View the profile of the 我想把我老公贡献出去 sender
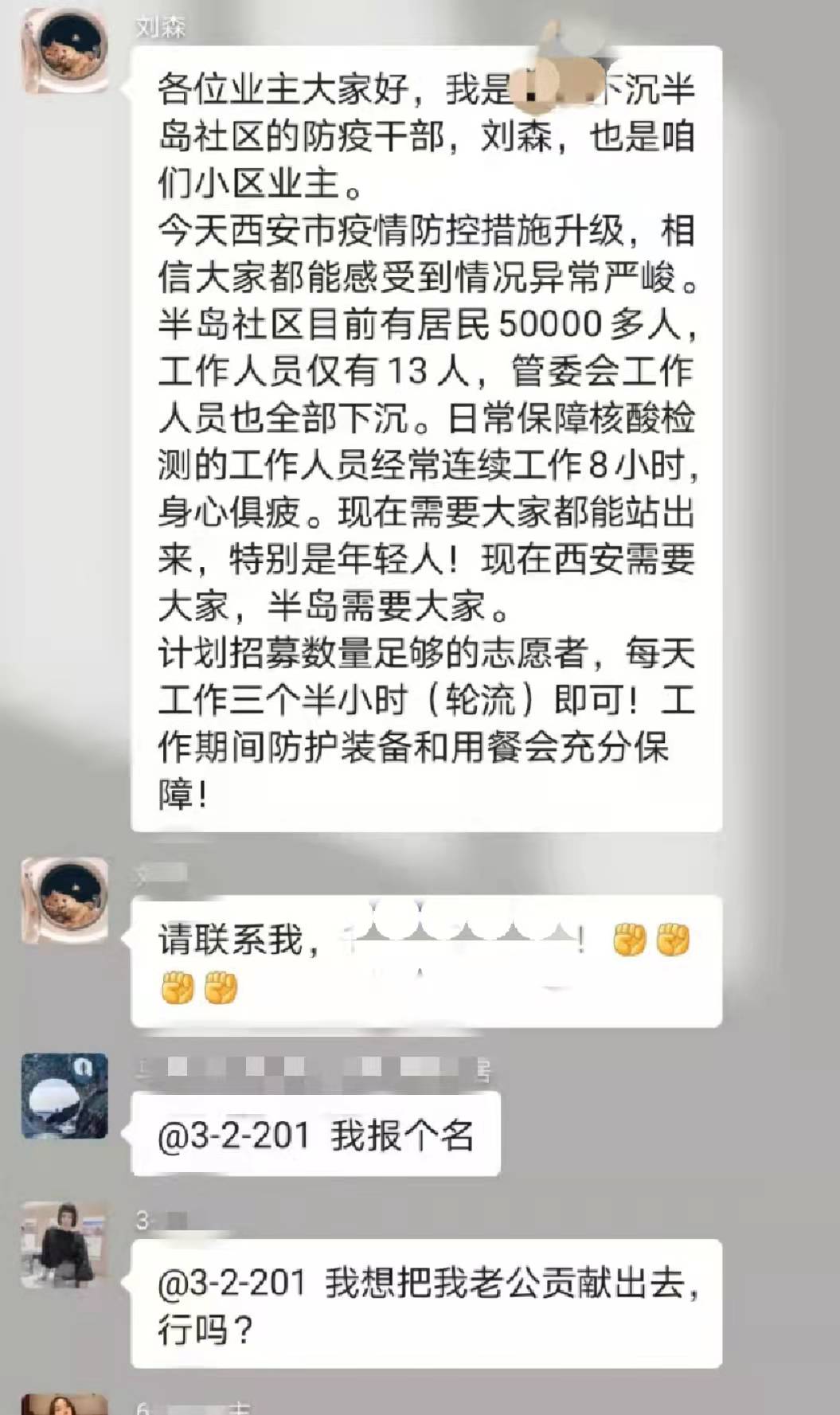The width and height of the screenshot is (840, 1415). point(64,1244)
